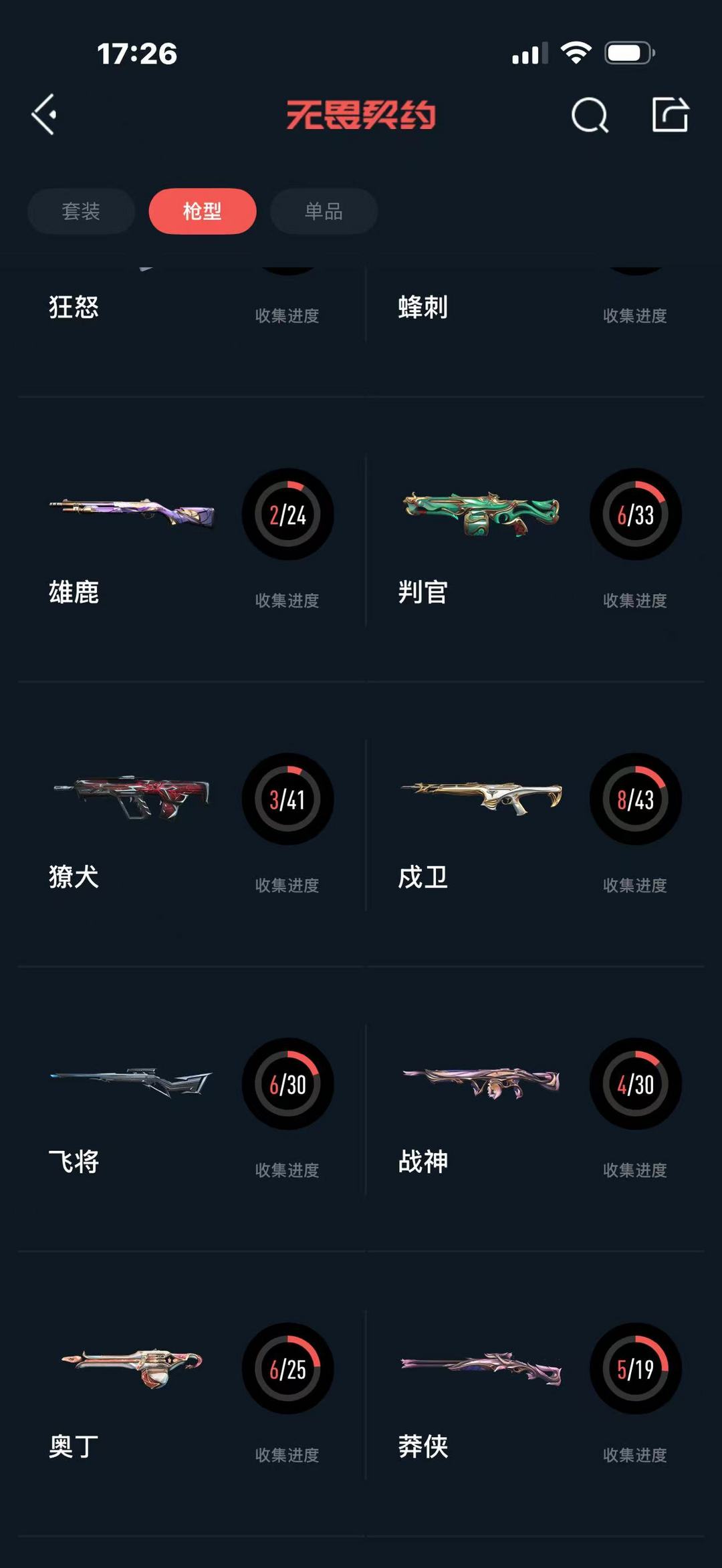Go back using the arrow icon

(x=44, y=115)
